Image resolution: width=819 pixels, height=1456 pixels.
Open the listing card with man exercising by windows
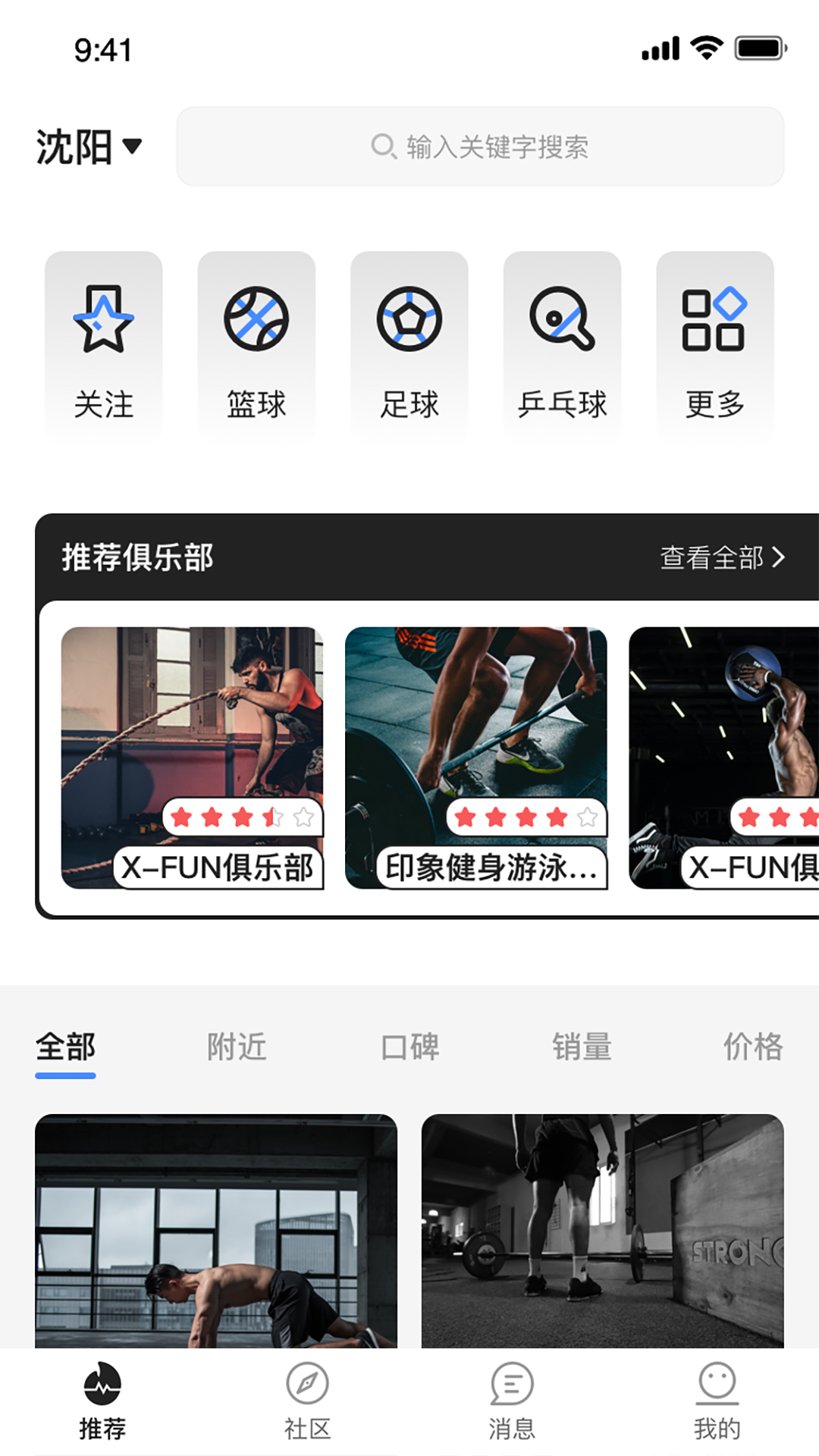click(216, 1230)
